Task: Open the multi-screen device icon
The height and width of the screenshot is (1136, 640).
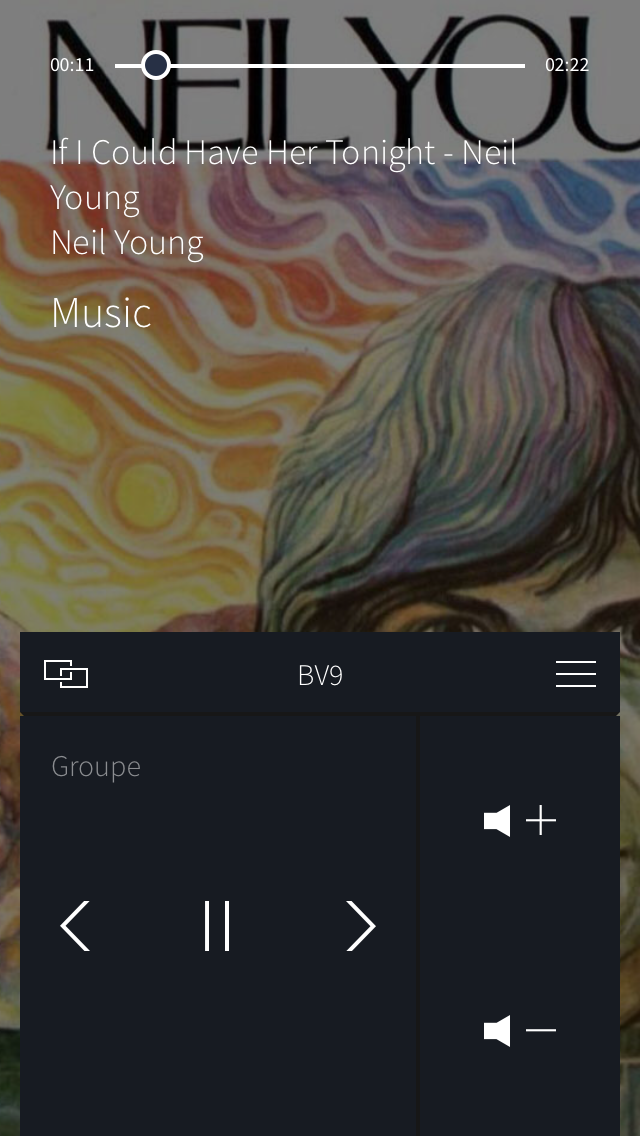Action: coord(66,674)
